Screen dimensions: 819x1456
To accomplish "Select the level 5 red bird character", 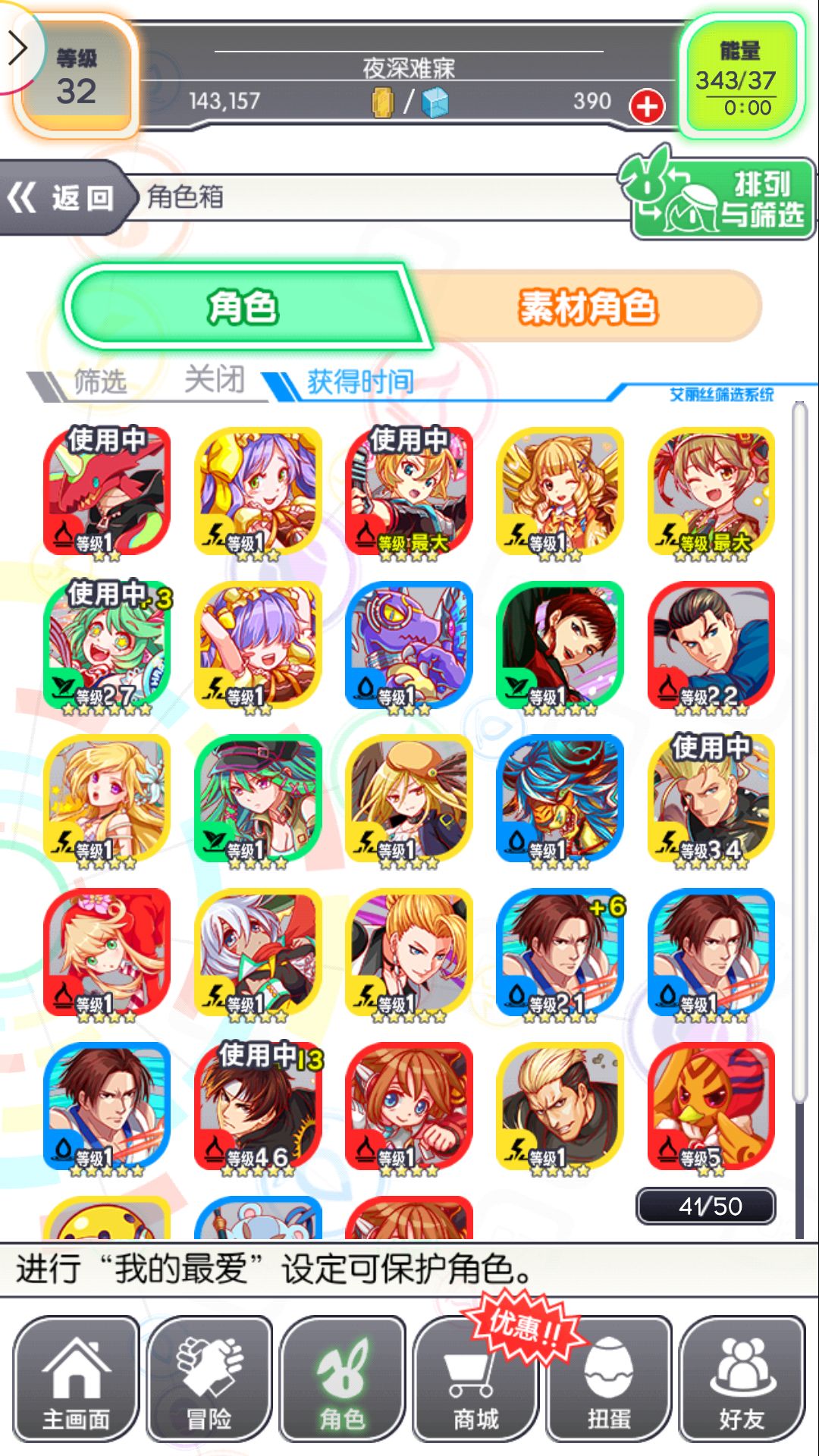I will [711, 1107].
